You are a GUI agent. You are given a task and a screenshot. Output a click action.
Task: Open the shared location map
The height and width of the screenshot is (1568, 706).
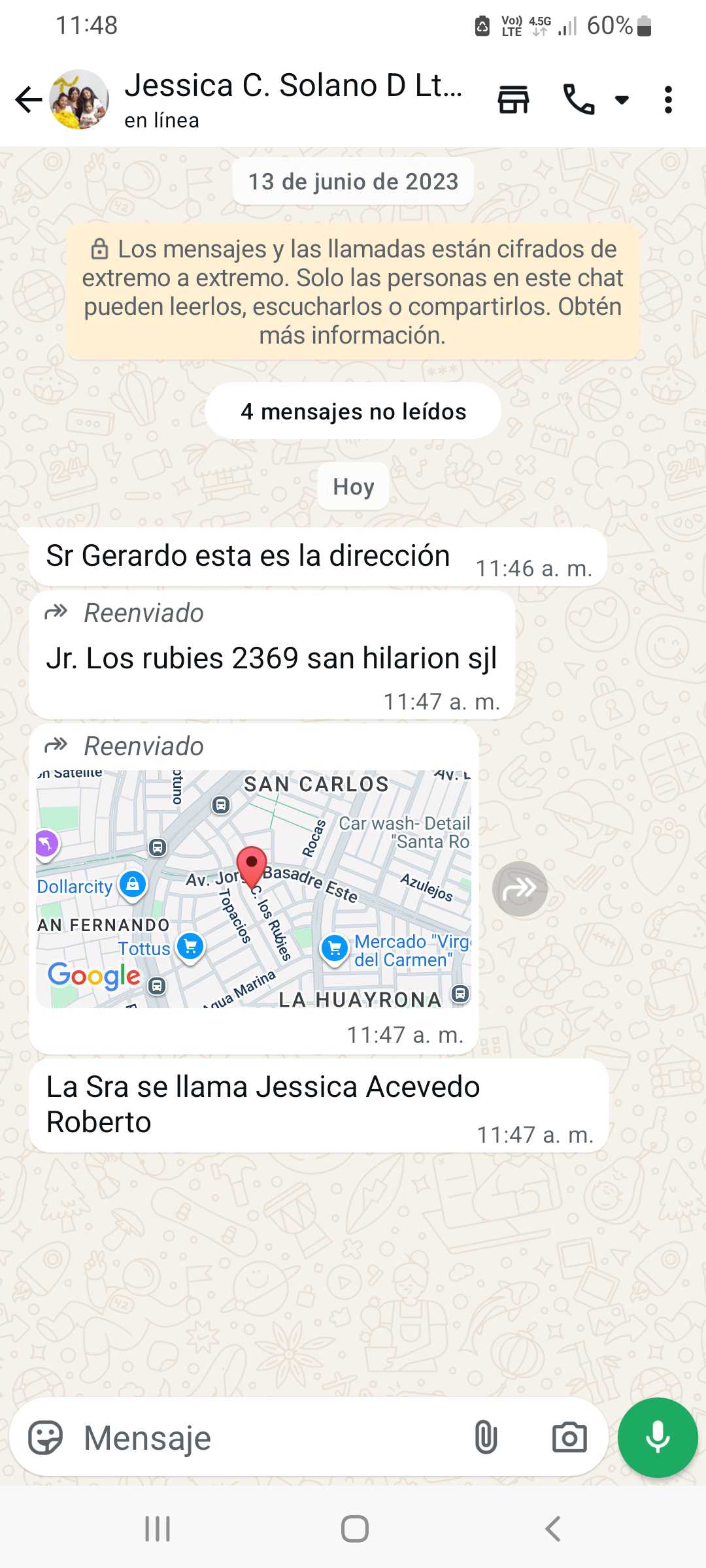coord(254,889)
